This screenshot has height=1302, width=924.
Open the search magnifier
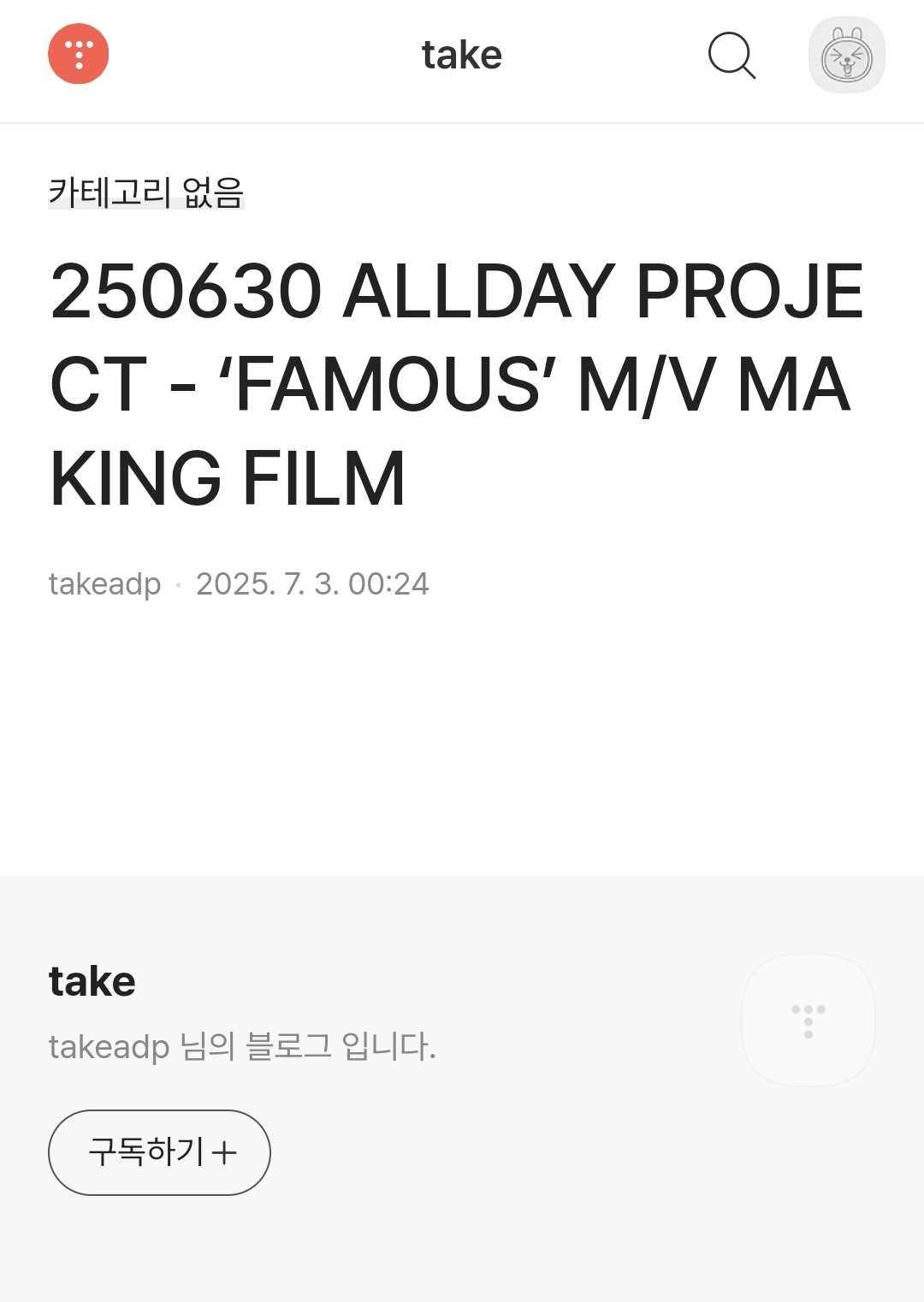(731, 56)
